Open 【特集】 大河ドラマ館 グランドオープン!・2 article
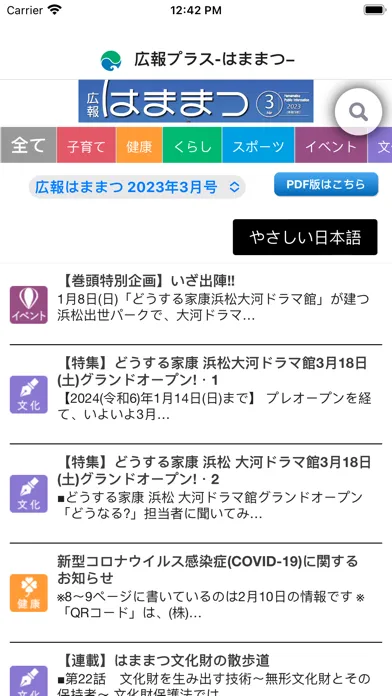 click(x=196, y=493)
